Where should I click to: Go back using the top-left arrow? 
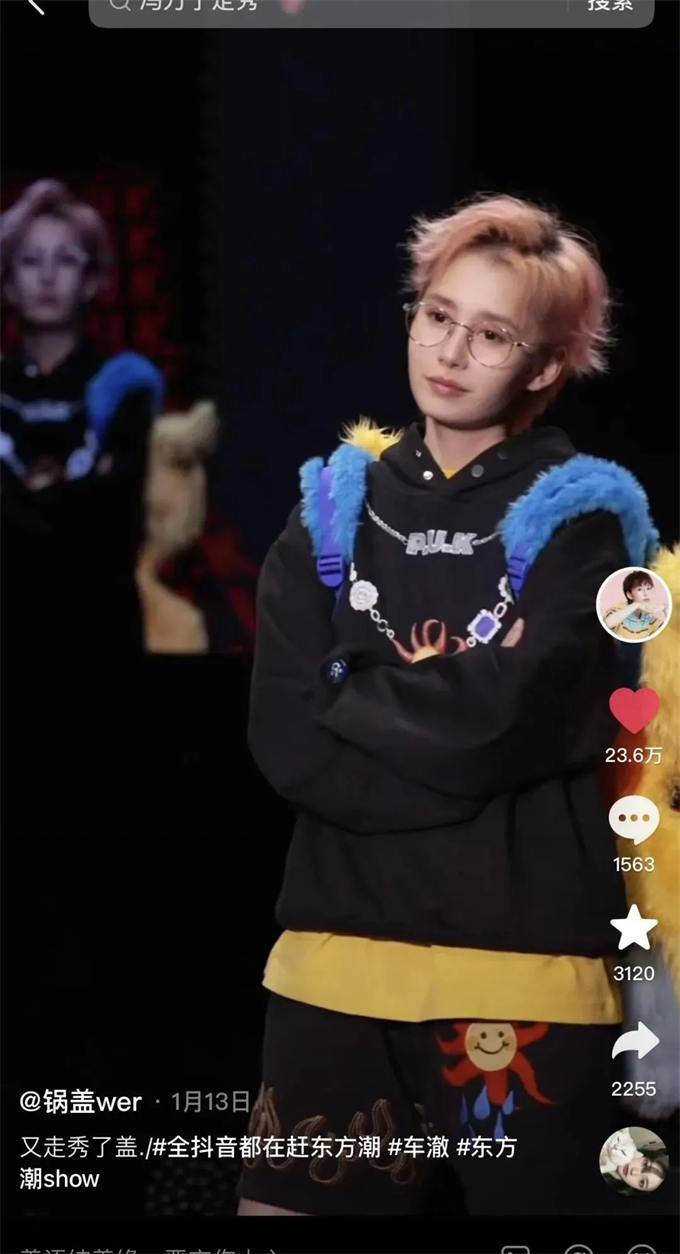click(33, 5)
